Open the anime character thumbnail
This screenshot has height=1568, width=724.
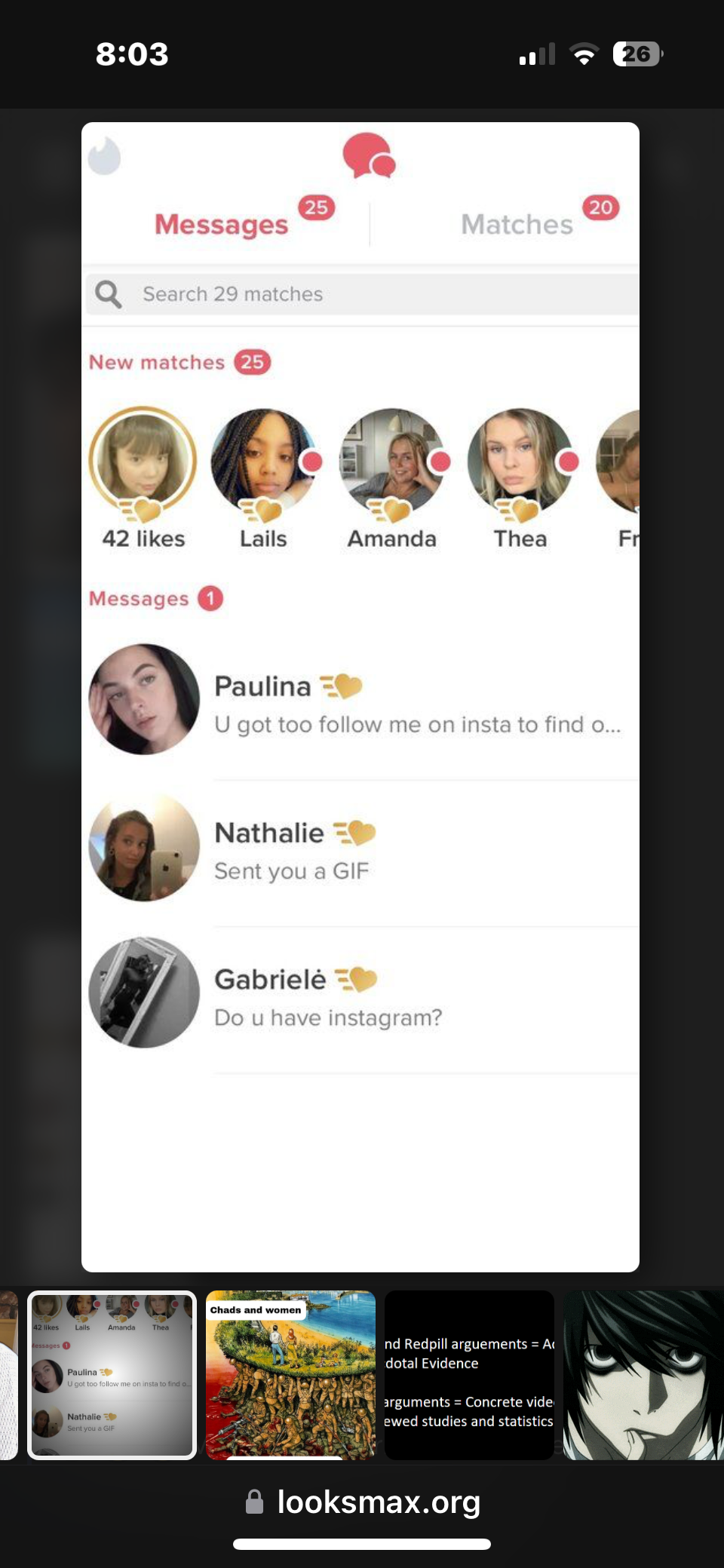pyautogui.click(x=643, y=1374)
